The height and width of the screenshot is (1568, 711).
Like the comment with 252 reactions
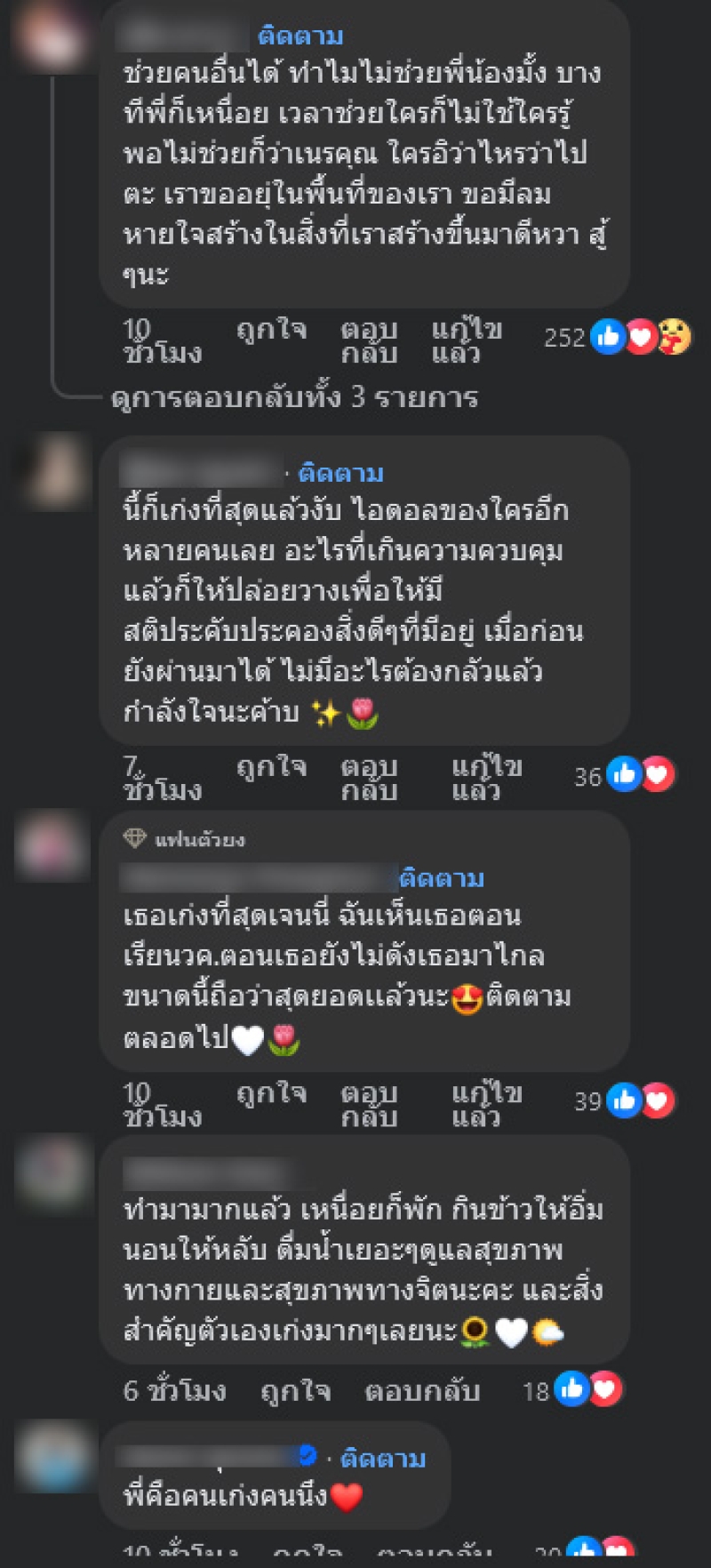click(271, 331)
